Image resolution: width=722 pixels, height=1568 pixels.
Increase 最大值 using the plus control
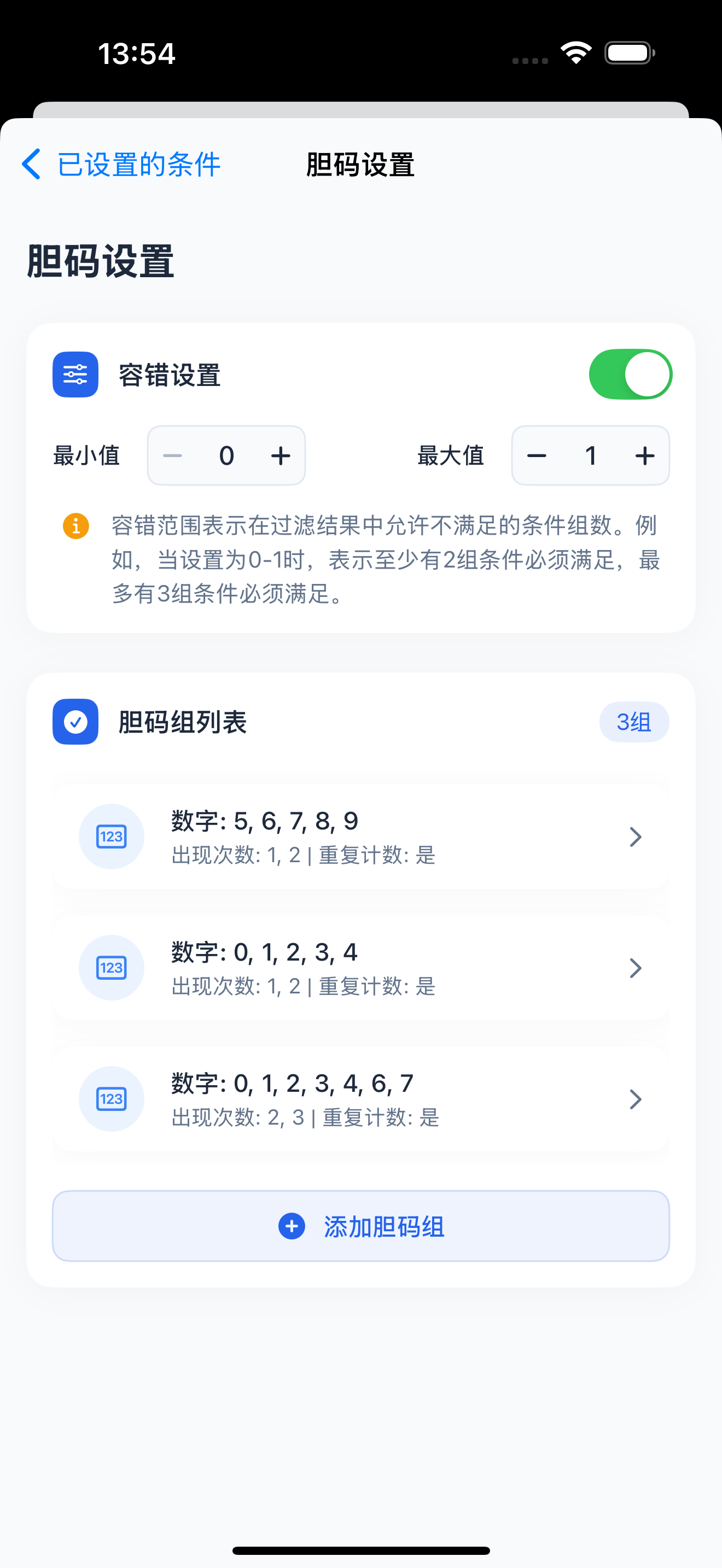click(645, 455)
